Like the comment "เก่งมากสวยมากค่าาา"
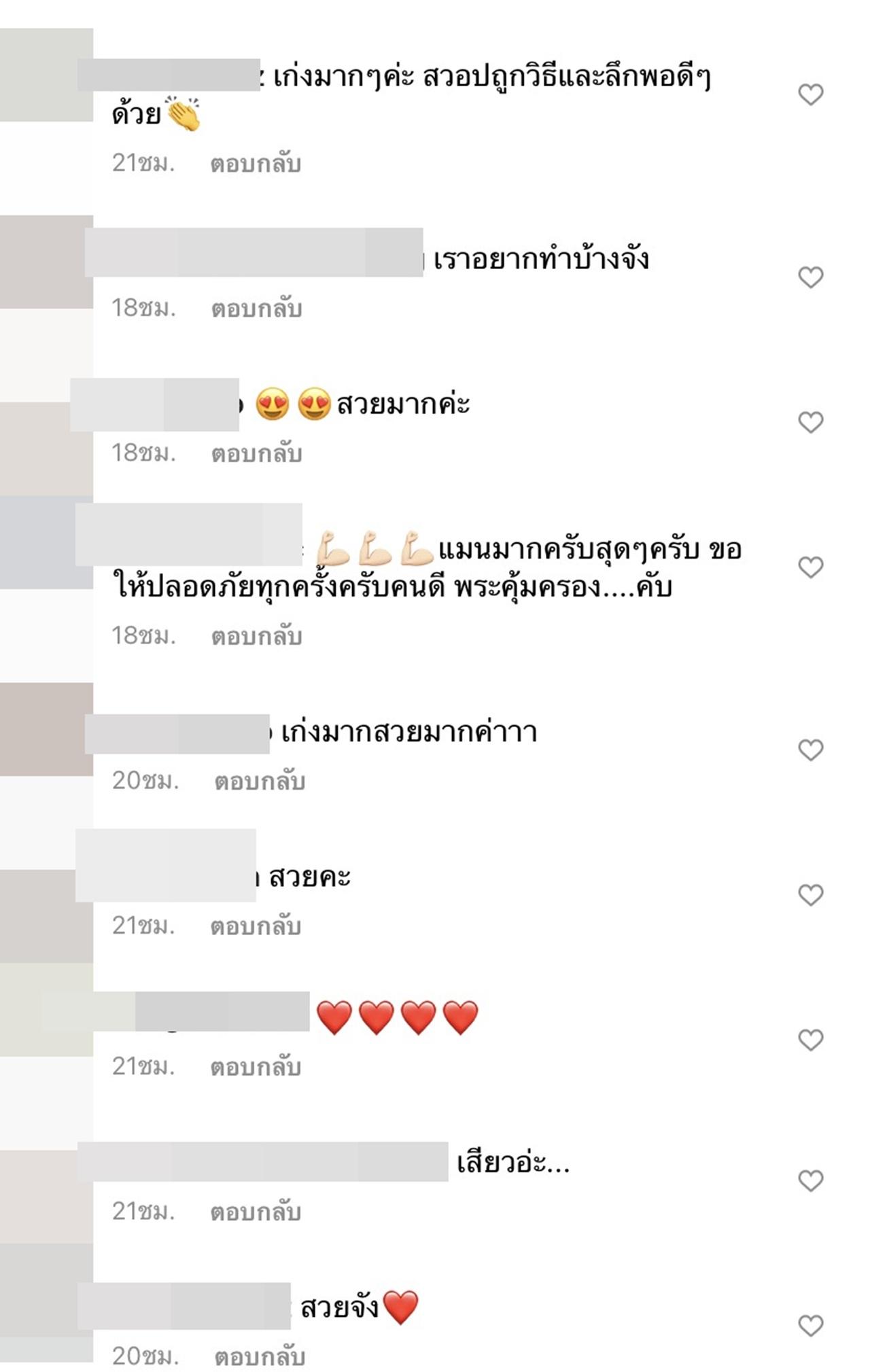 [x=810, y=750]
